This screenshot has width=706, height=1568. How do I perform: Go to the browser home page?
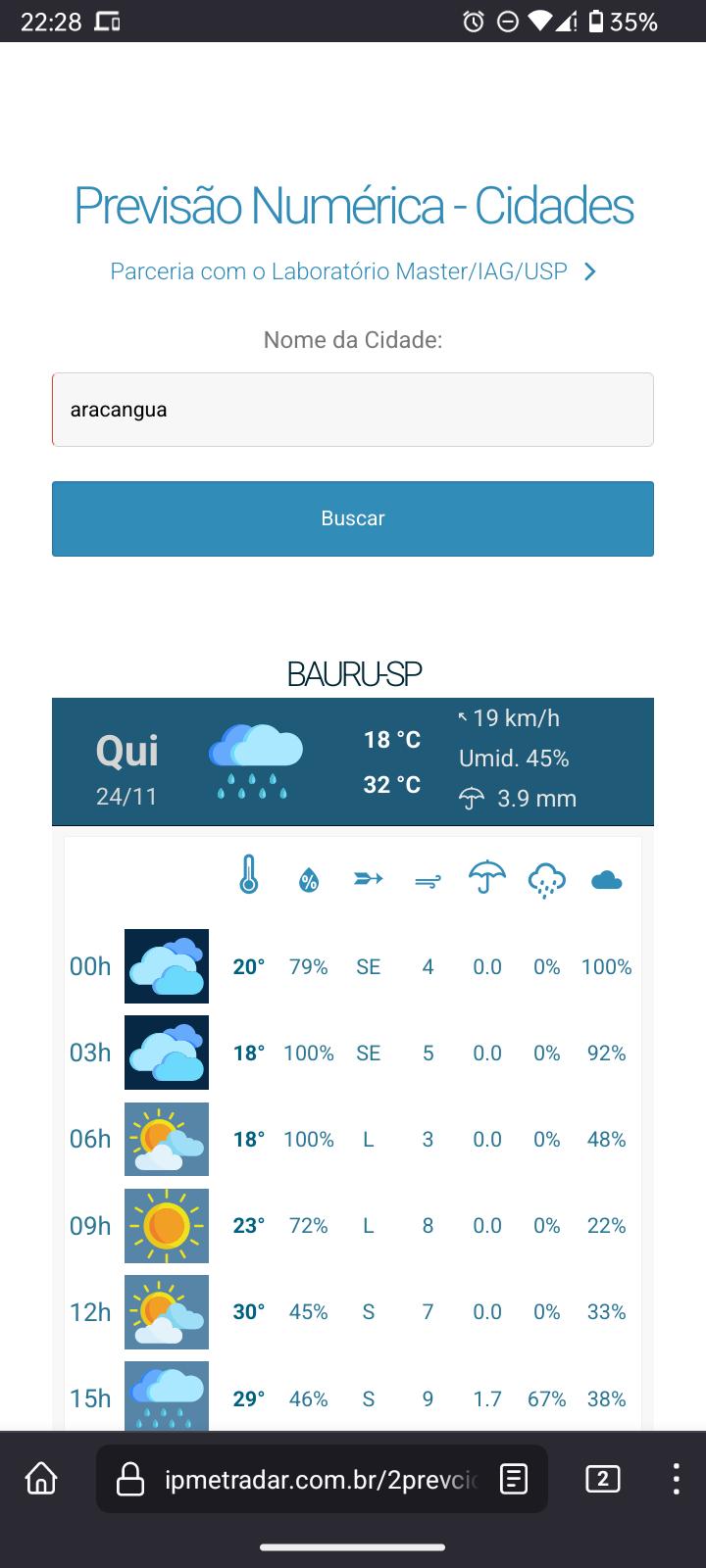click(x=41, y=1478)
